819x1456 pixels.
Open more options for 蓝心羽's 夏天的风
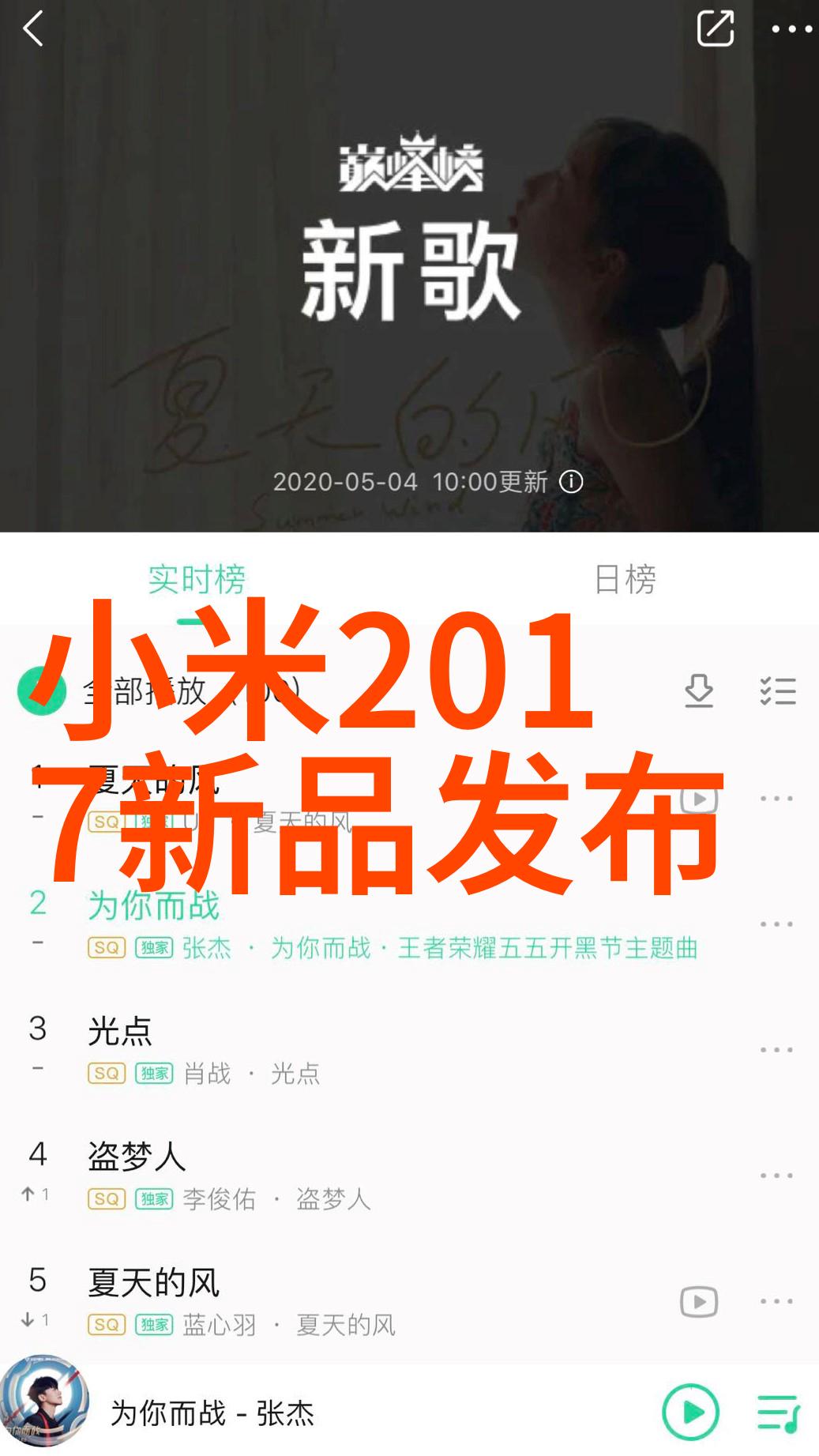click(x=776, y=1301)
